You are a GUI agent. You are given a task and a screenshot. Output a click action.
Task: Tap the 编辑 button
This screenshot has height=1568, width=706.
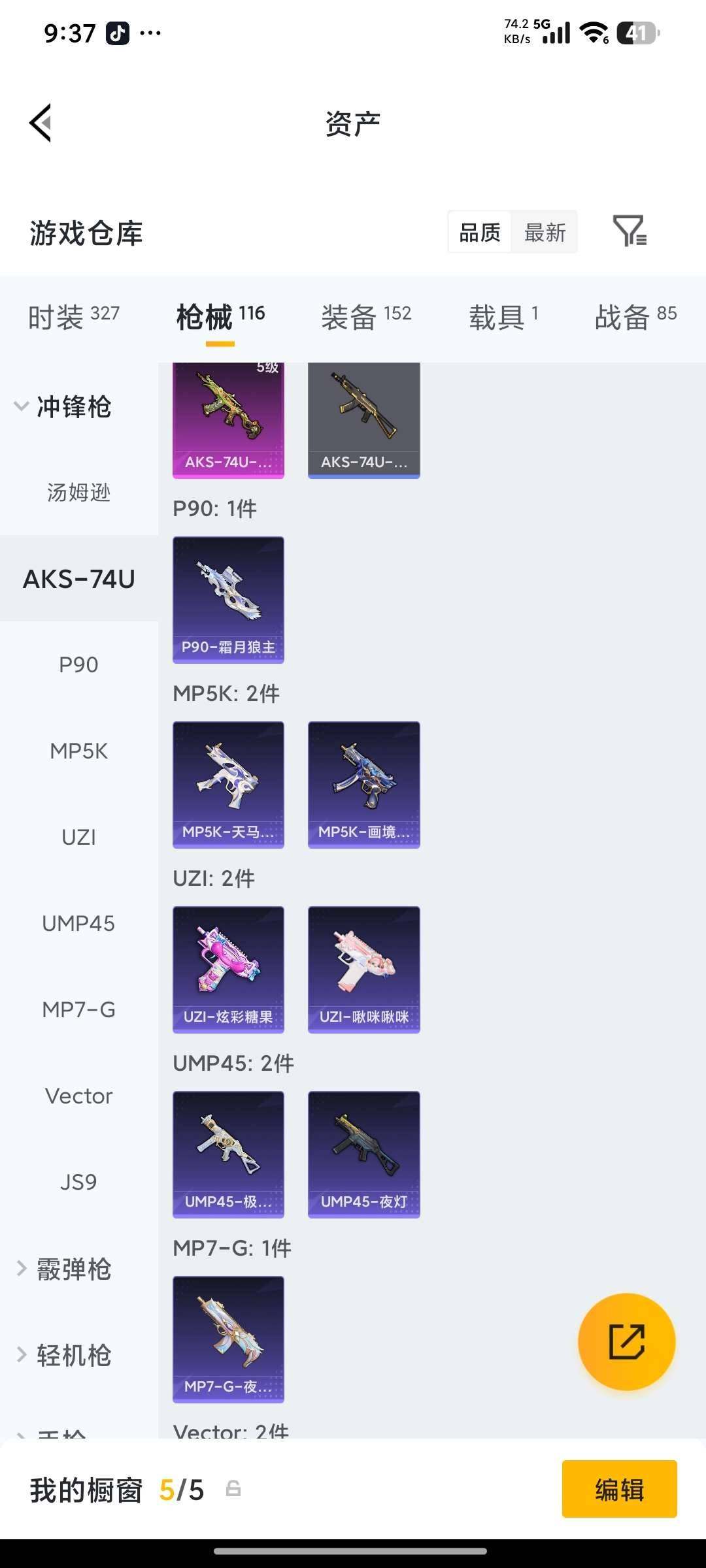point(620,1490)
